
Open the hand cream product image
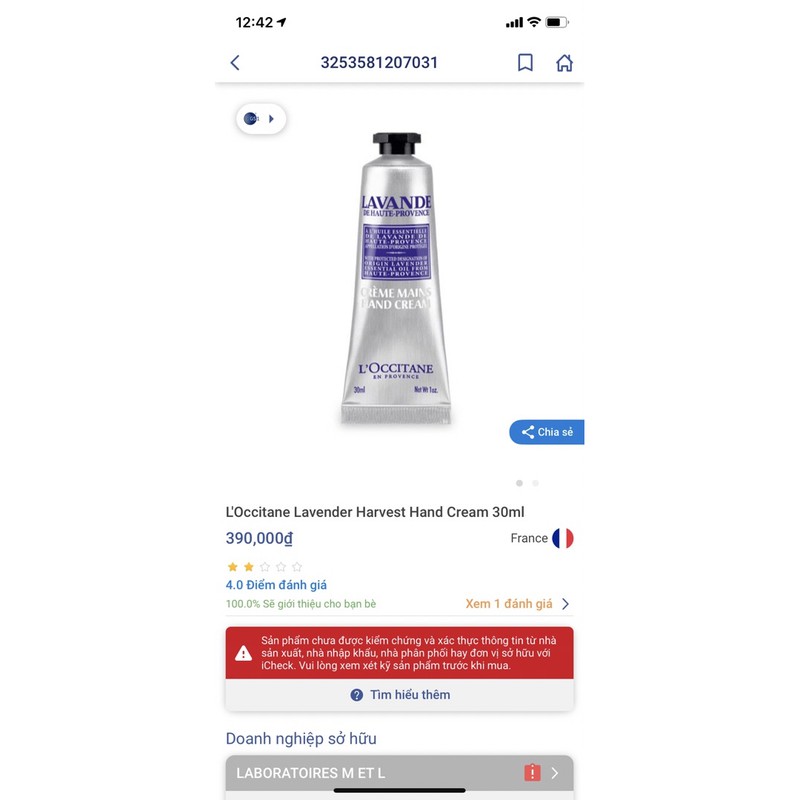[x=397, y=280]
